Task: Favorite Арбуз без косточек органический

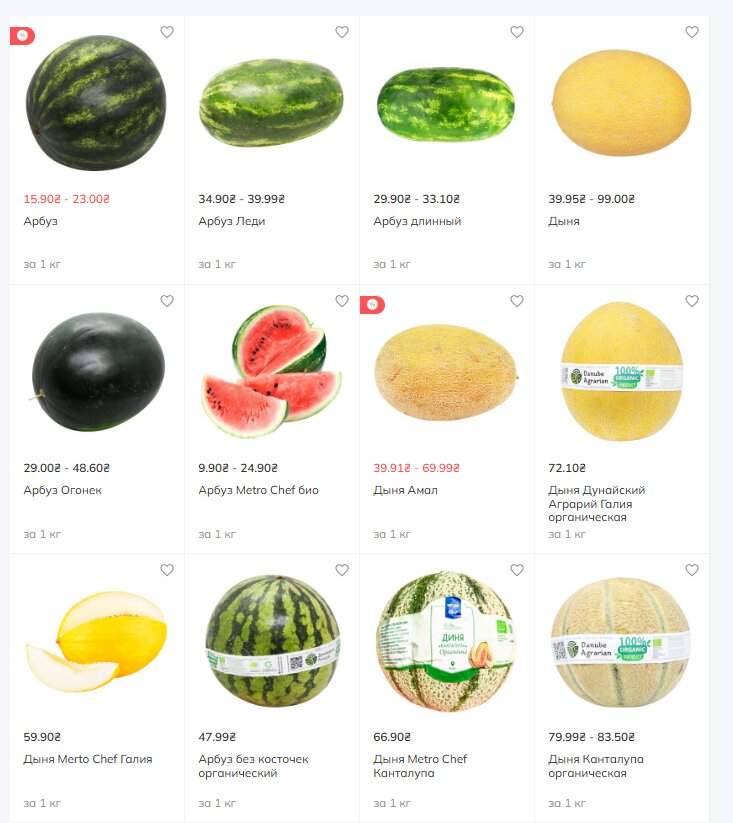Action: 342,570
